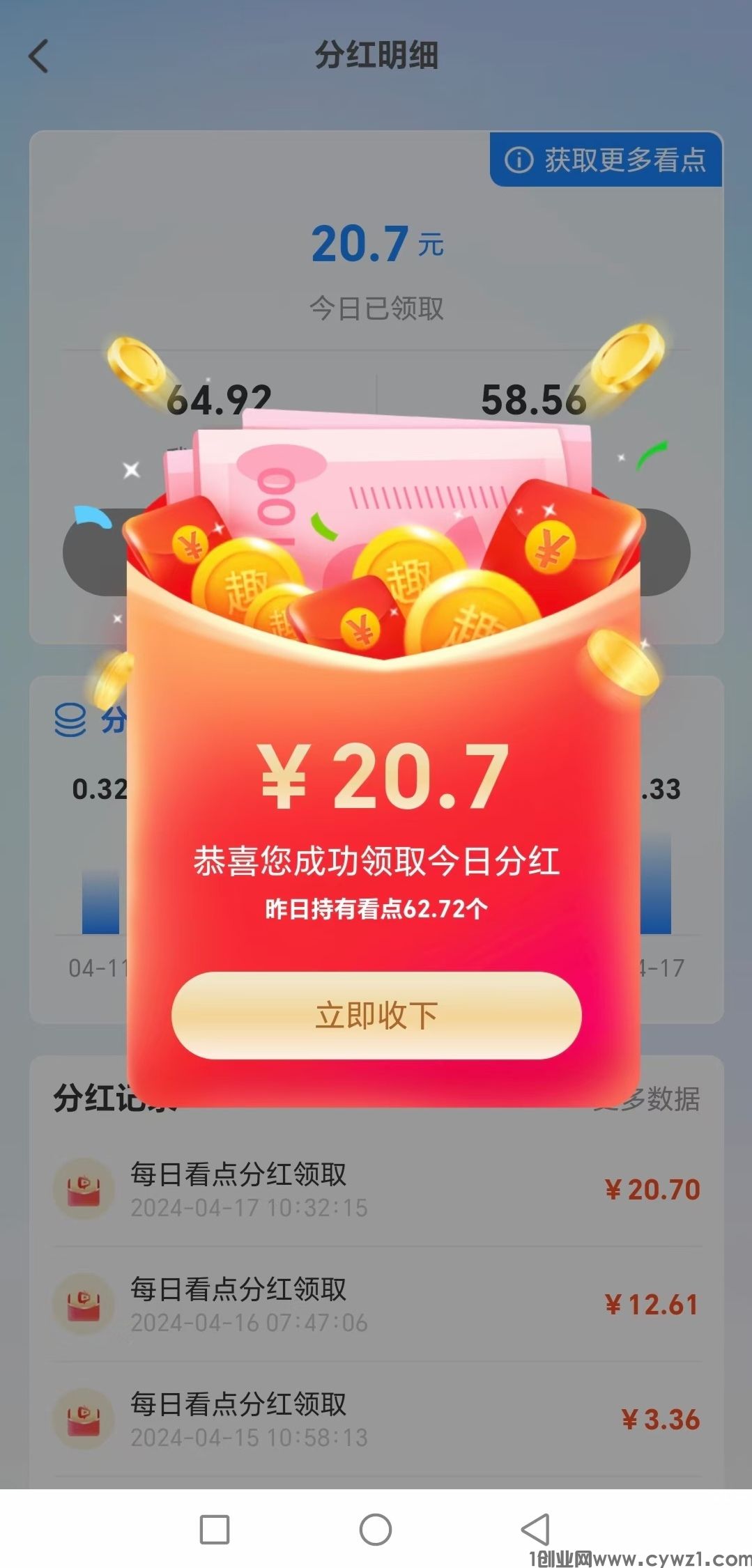Open the 04-15 dividend record of ¥3.36
752x1568 pixels.
(x=376, y=1419)
